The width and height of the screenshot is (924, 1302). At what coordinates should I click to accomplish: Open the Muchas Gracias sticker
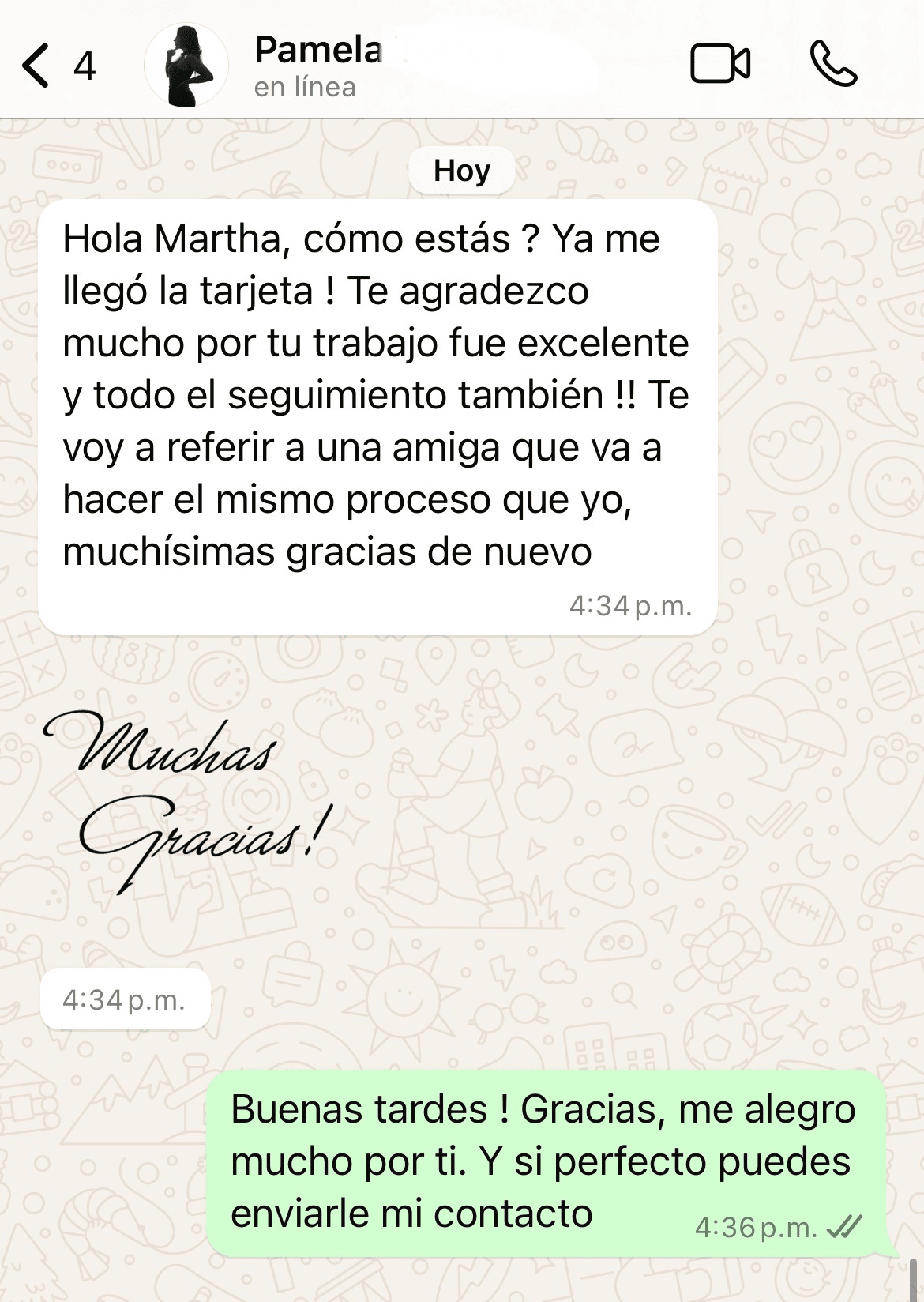point(188,800)
